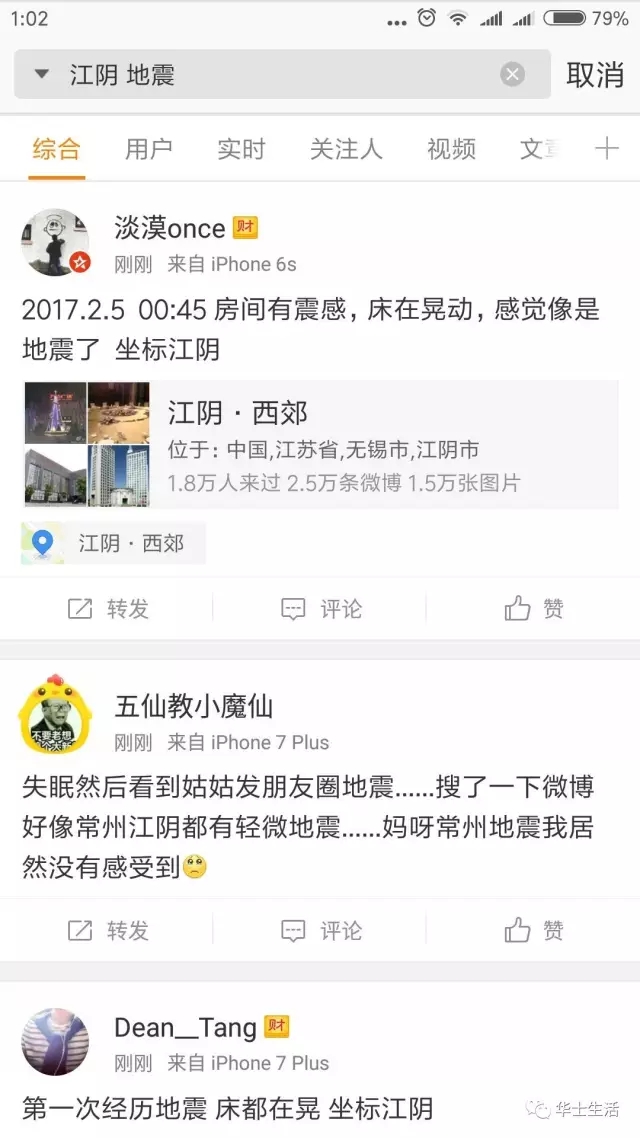This screenshot has height=1138, width=640.
Task: Repost 淡漠once's post via 转发
Action: click(x=107, y=608)
